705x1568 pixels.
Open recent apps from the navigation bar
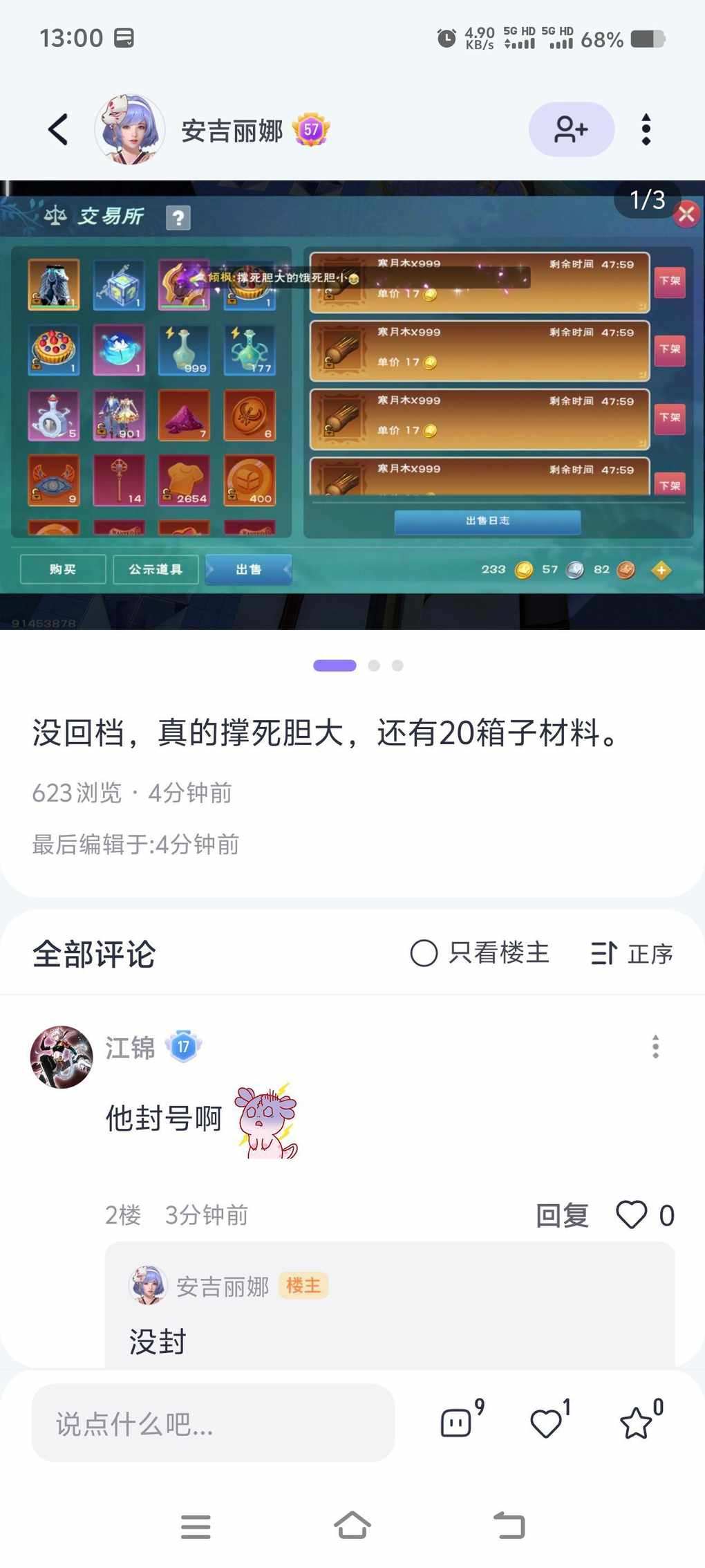pyautogui.click(x=196, y=1526)
